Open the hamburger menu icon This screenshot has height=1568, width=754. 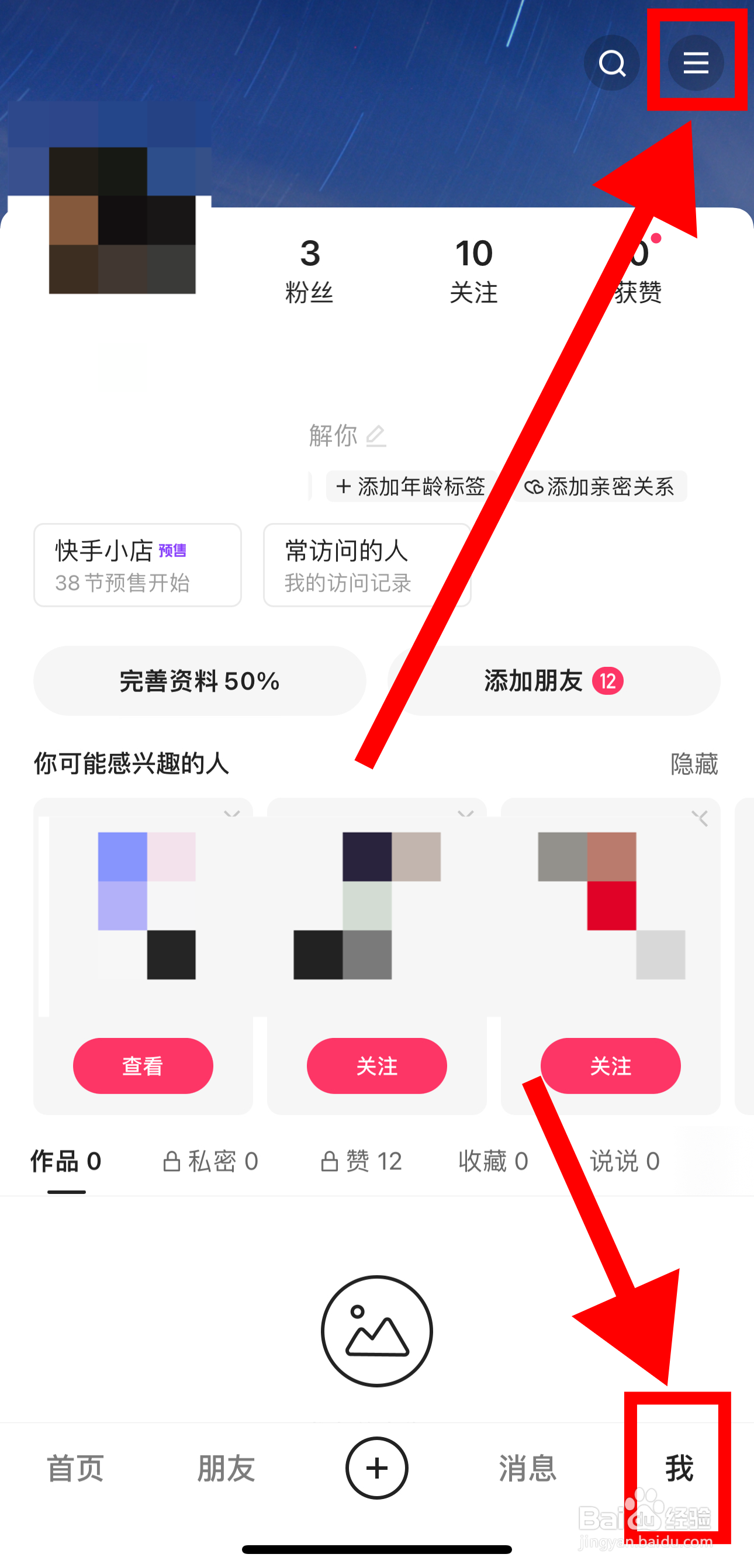[696, 63]
